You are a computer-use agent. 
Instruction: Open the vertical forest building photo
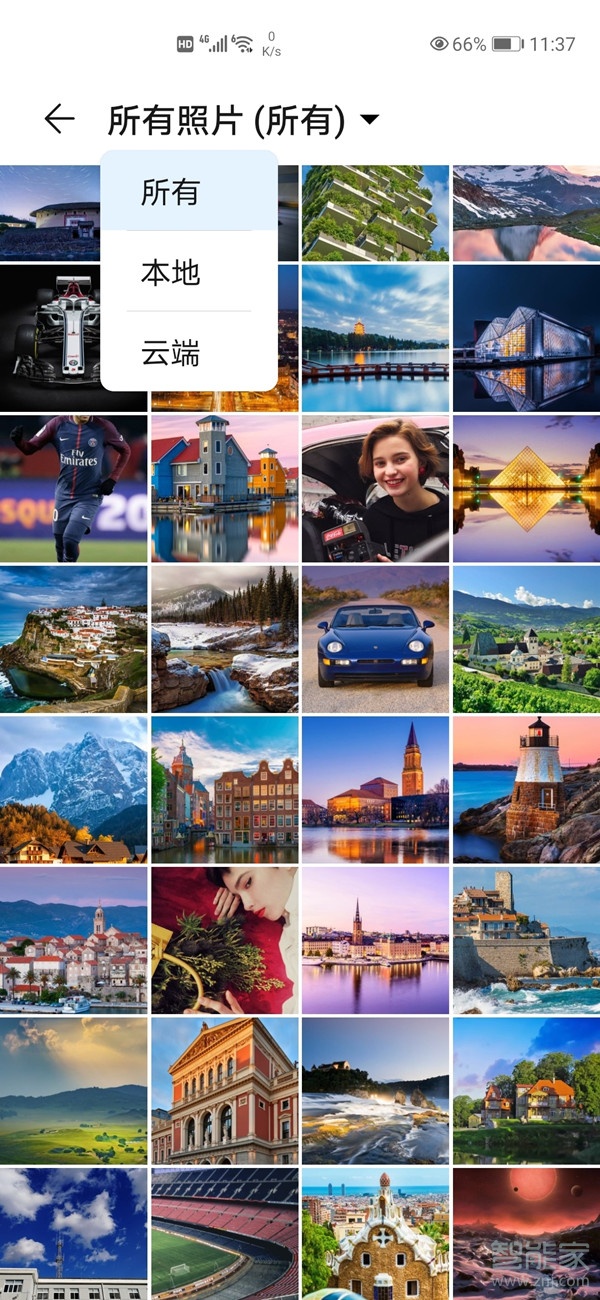(375, 213)
